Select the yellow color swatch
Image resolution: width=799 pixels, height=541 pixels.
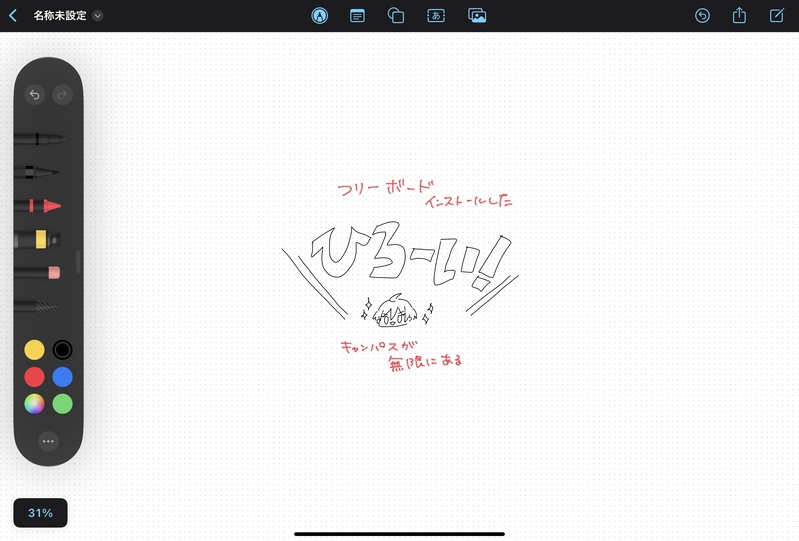click(x=34, y=350)
